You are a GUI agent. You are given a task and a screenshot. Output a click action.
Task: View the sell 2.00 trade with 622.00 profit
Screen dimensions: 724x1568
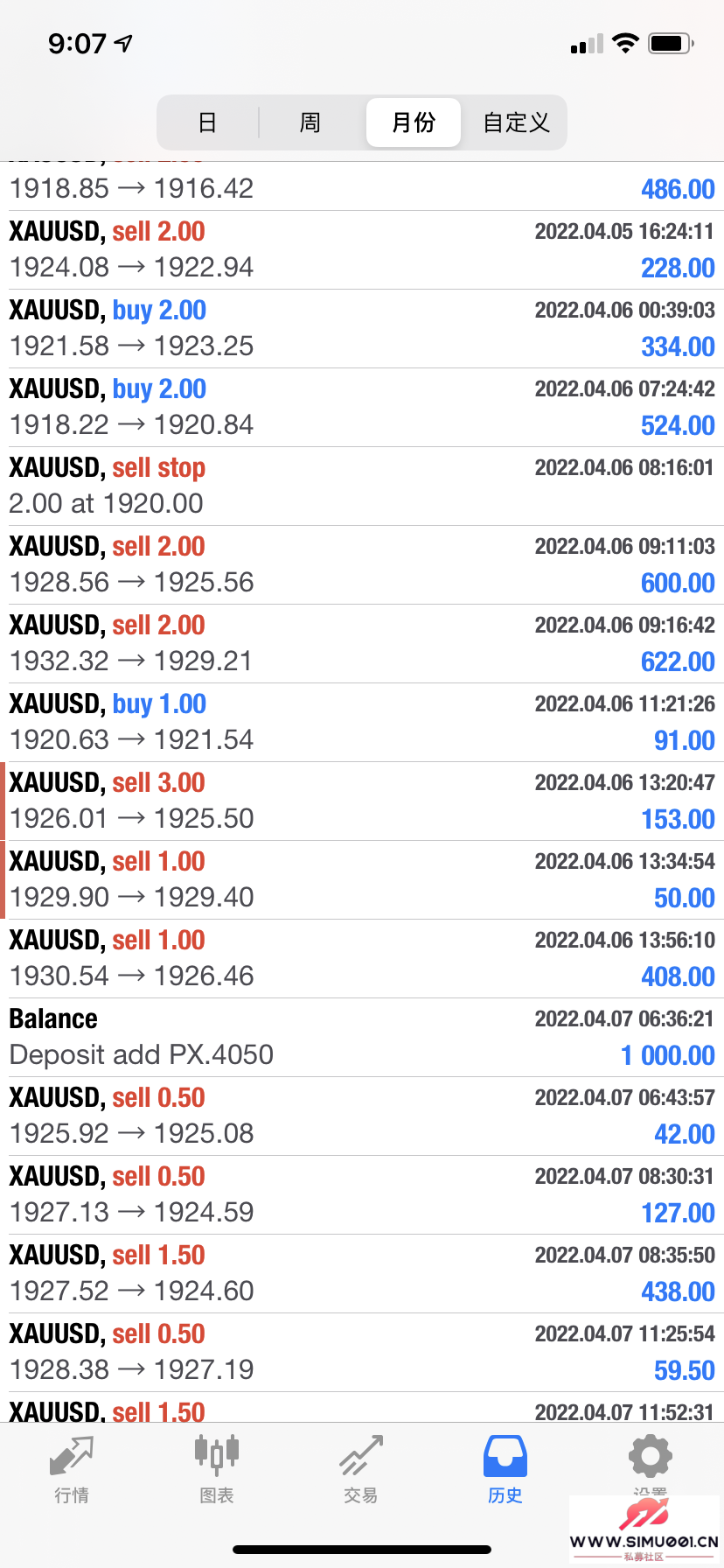click(x=362, y=643)
